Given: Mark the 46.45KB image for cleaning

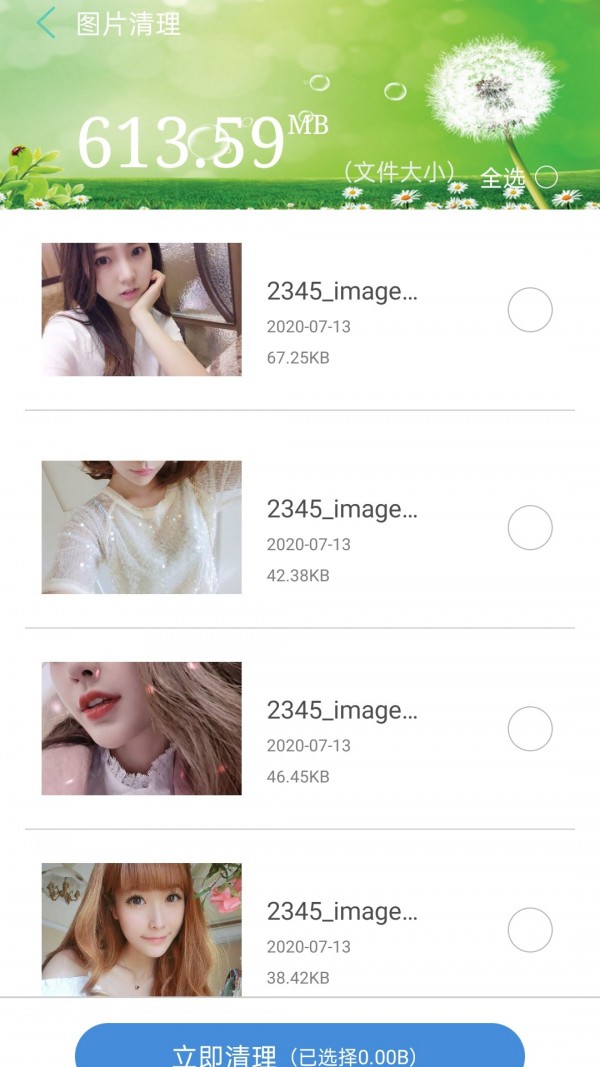Looking at the screenshot, I should (530, 729).
